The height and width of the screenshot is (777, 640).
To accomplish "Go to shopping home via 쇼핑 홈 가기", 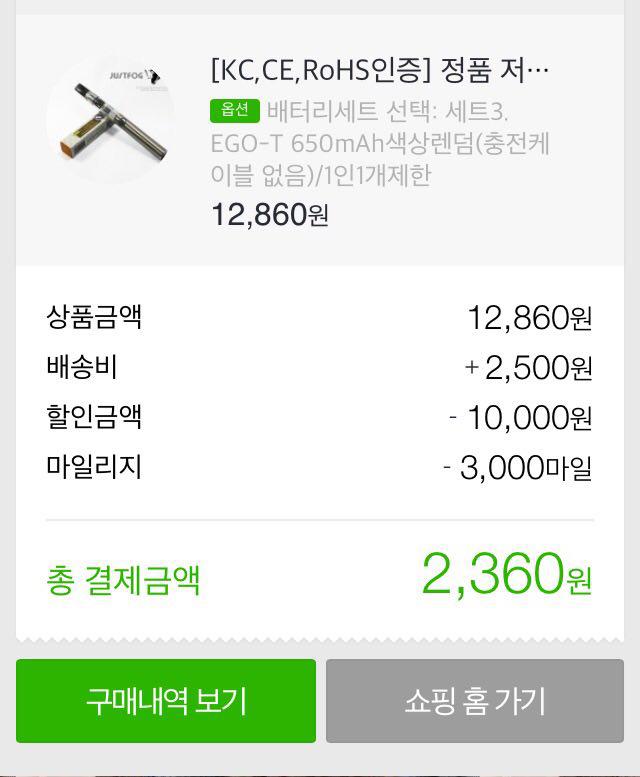I will click(475, 701).
